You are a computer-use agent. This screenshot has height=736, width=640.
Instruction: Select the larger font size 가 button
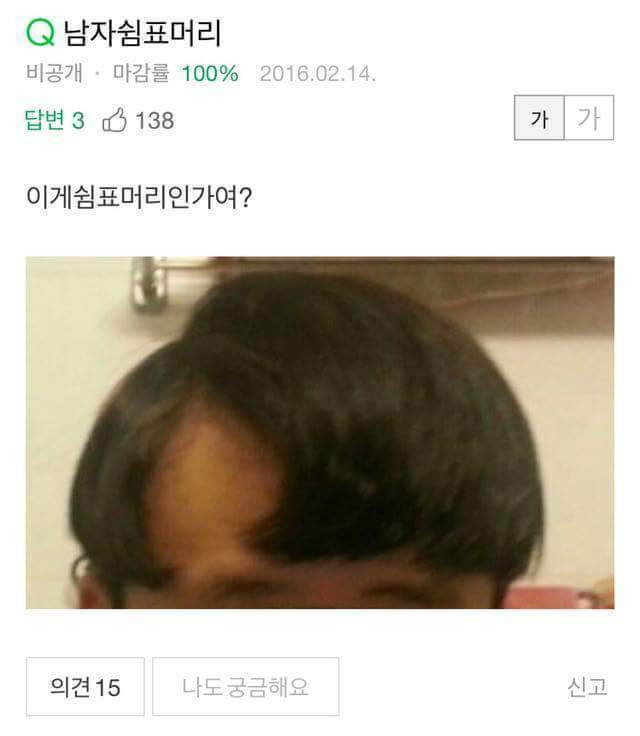(x=589, y=121)
